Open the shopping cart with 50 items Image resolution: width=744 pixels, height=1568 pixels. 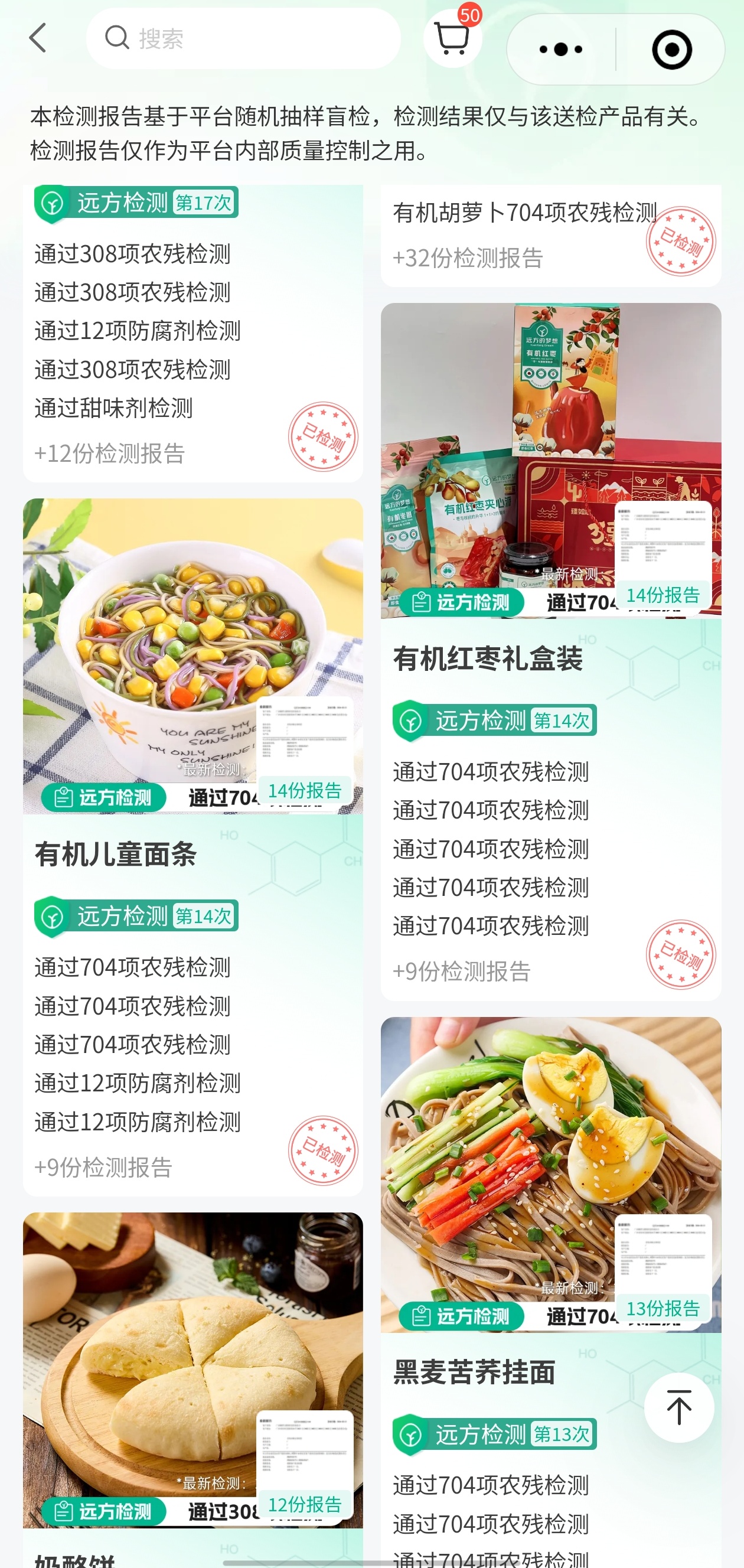(453, 38)
